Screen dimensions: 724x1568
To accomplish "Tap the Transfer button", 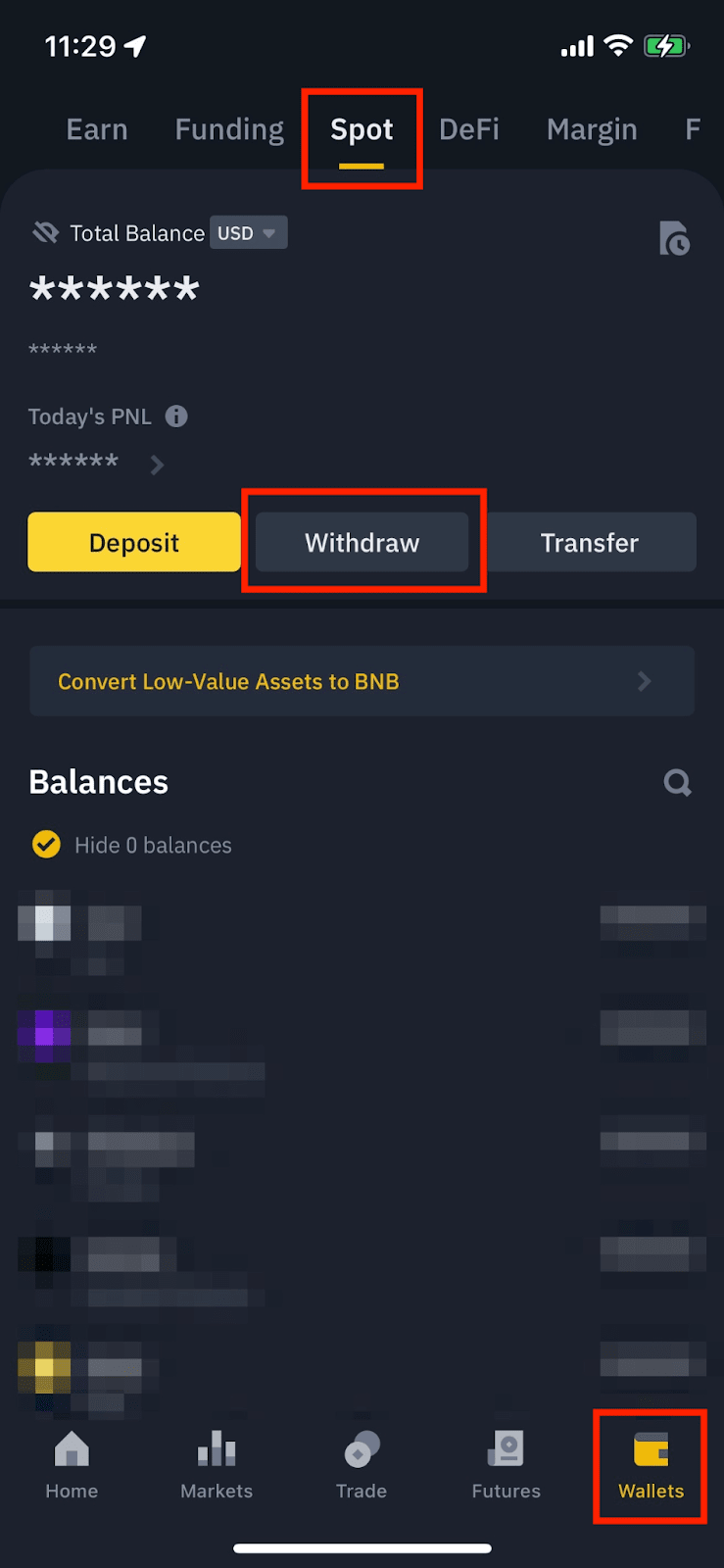I will click(590, 542).
